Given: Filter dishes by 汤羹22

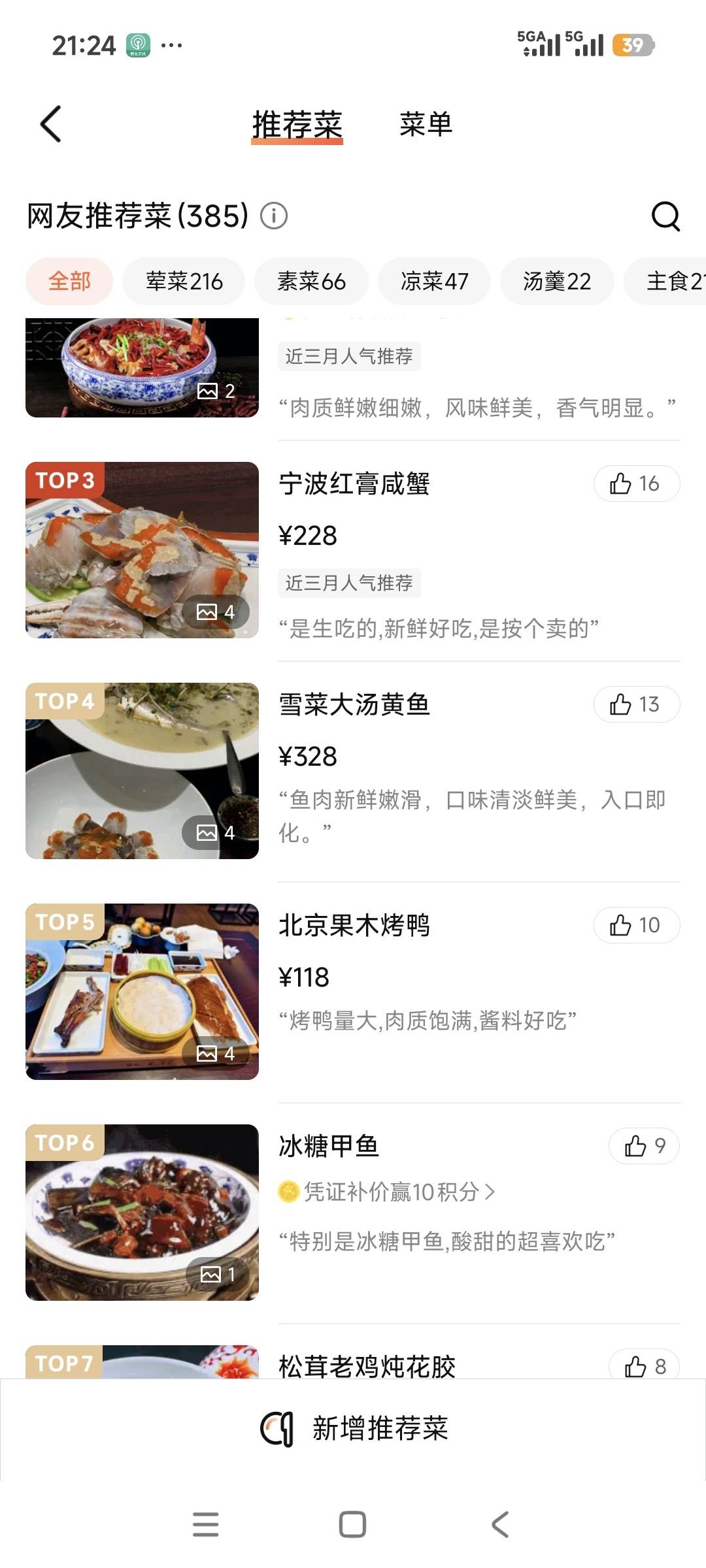Looking at the screenshot, I should [557, 282].
